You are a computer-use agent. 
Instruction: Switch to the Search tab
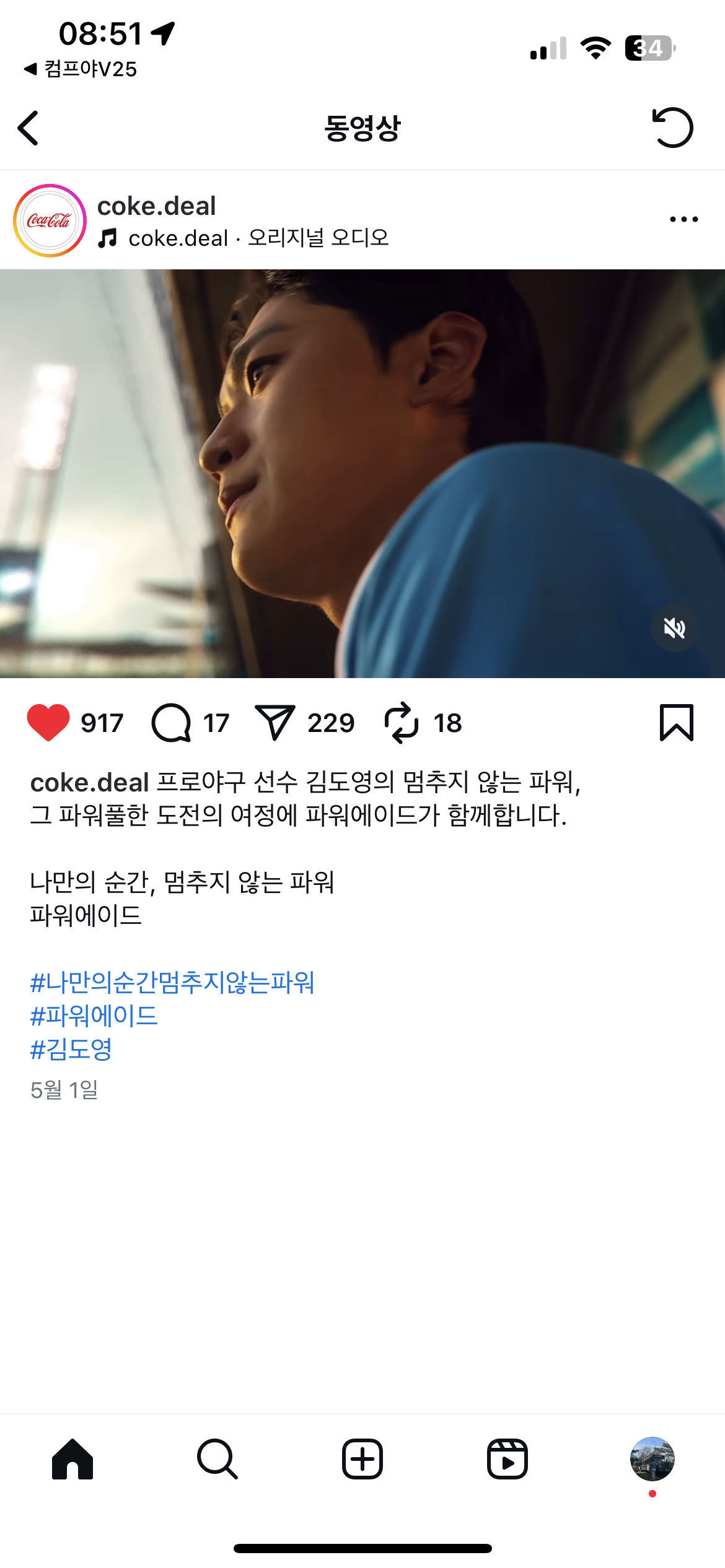(217, 1459)
